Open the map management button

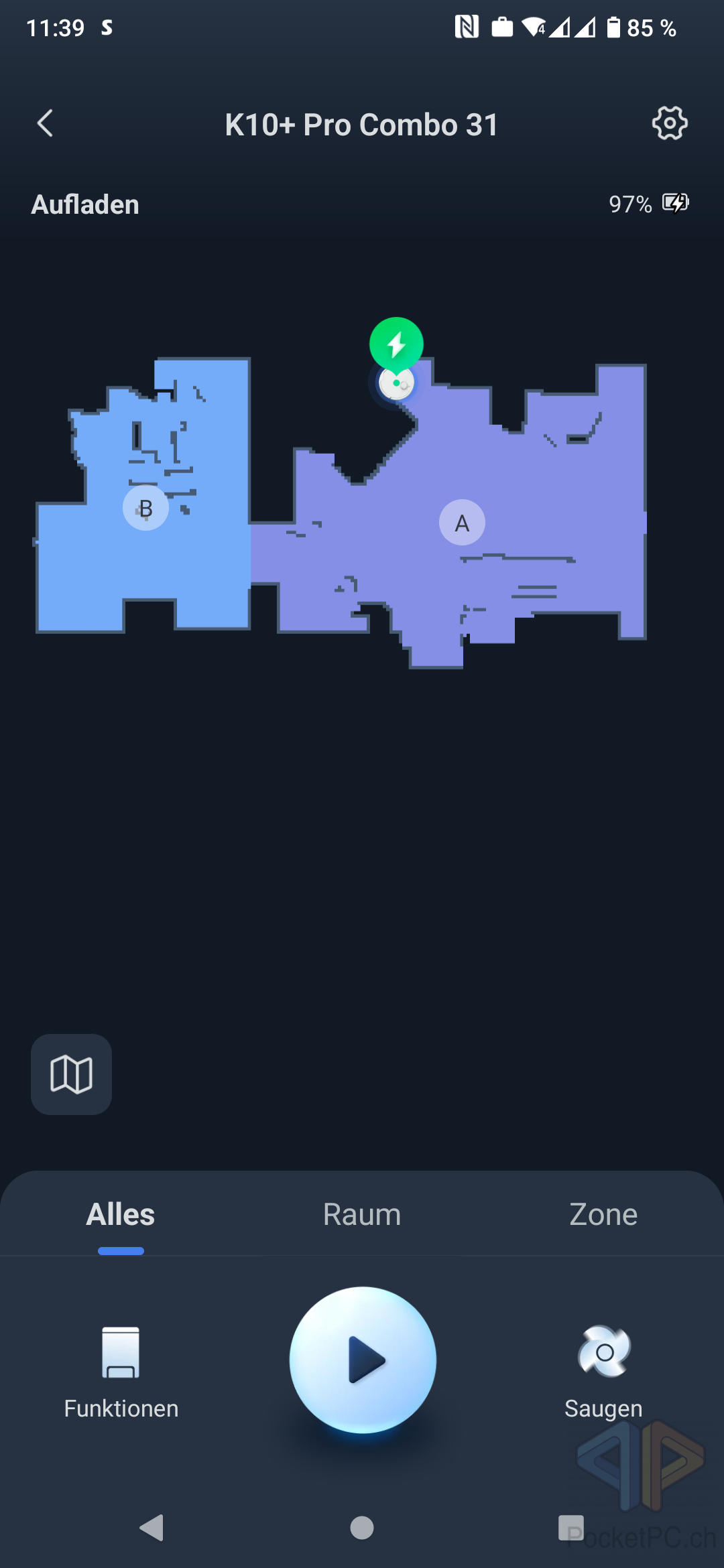point(71,1074)
